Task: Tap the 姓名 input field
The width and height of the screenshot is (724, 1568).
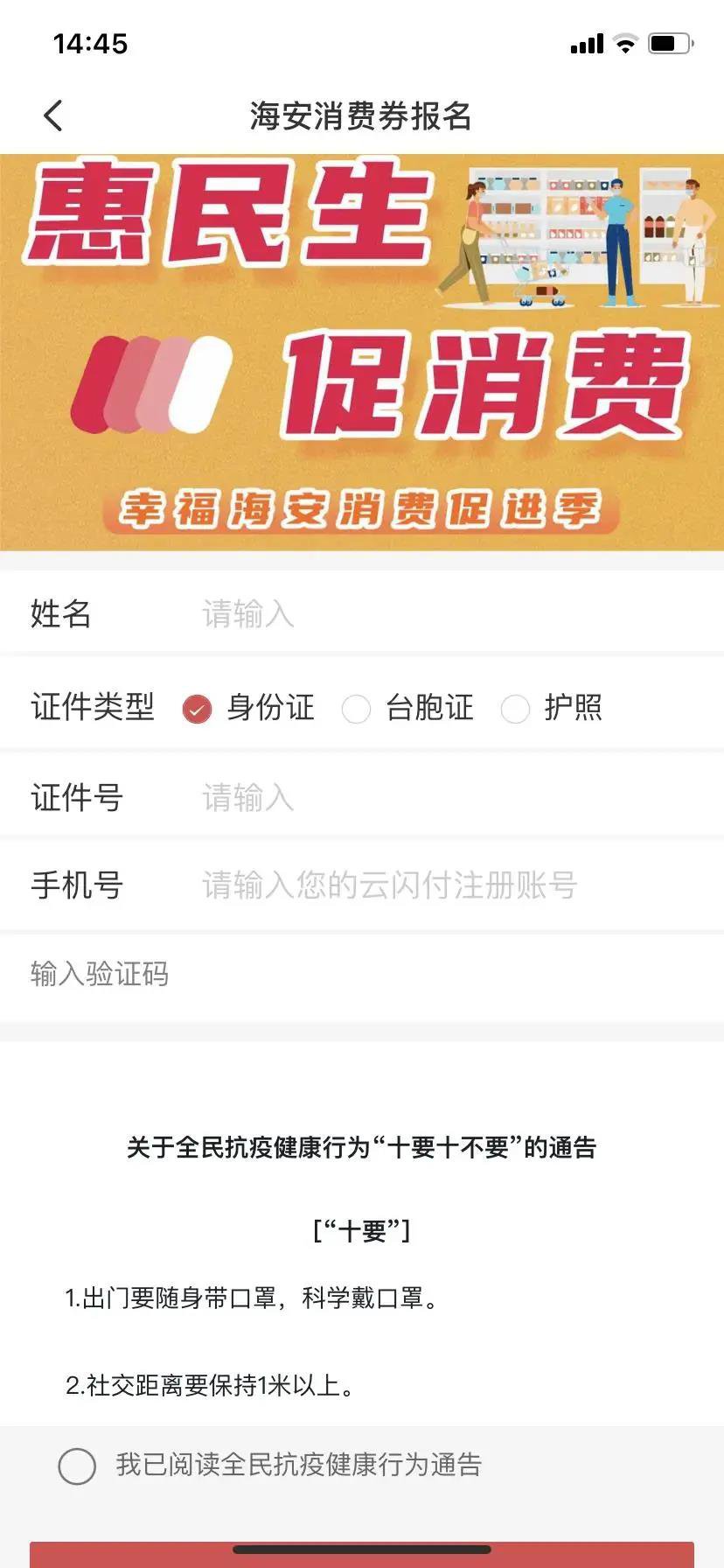Action: 437,614
